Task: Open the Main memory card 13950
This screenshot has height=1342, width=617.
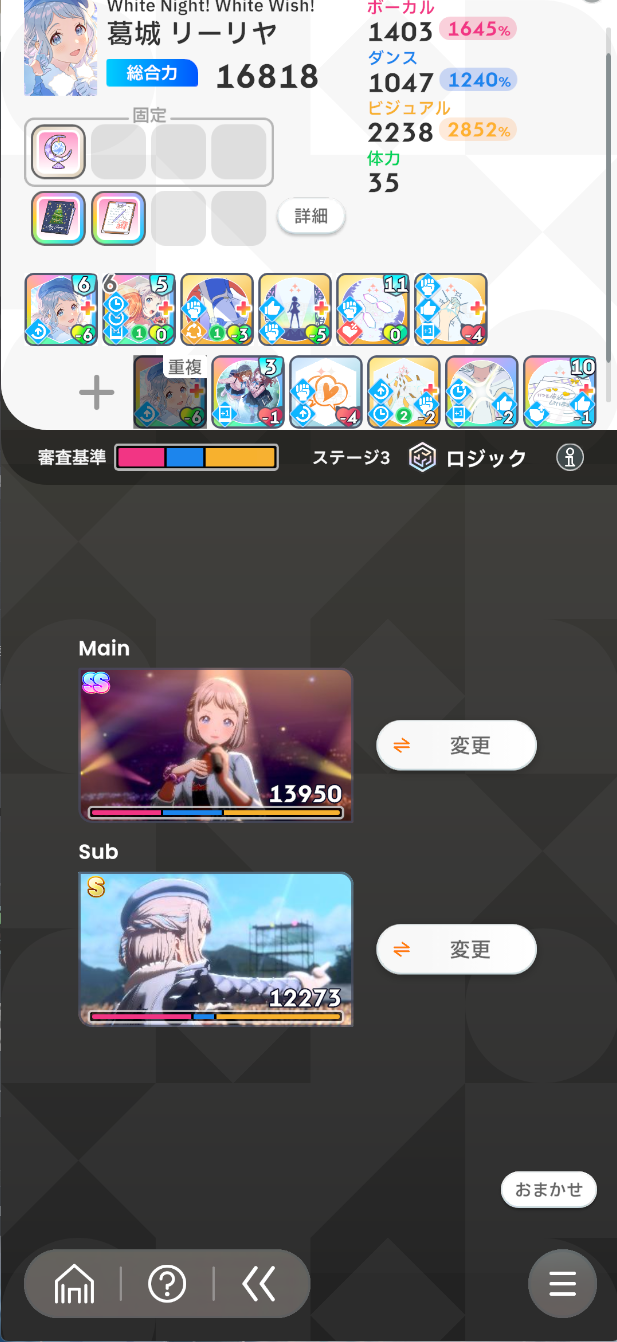Action: 216,745
